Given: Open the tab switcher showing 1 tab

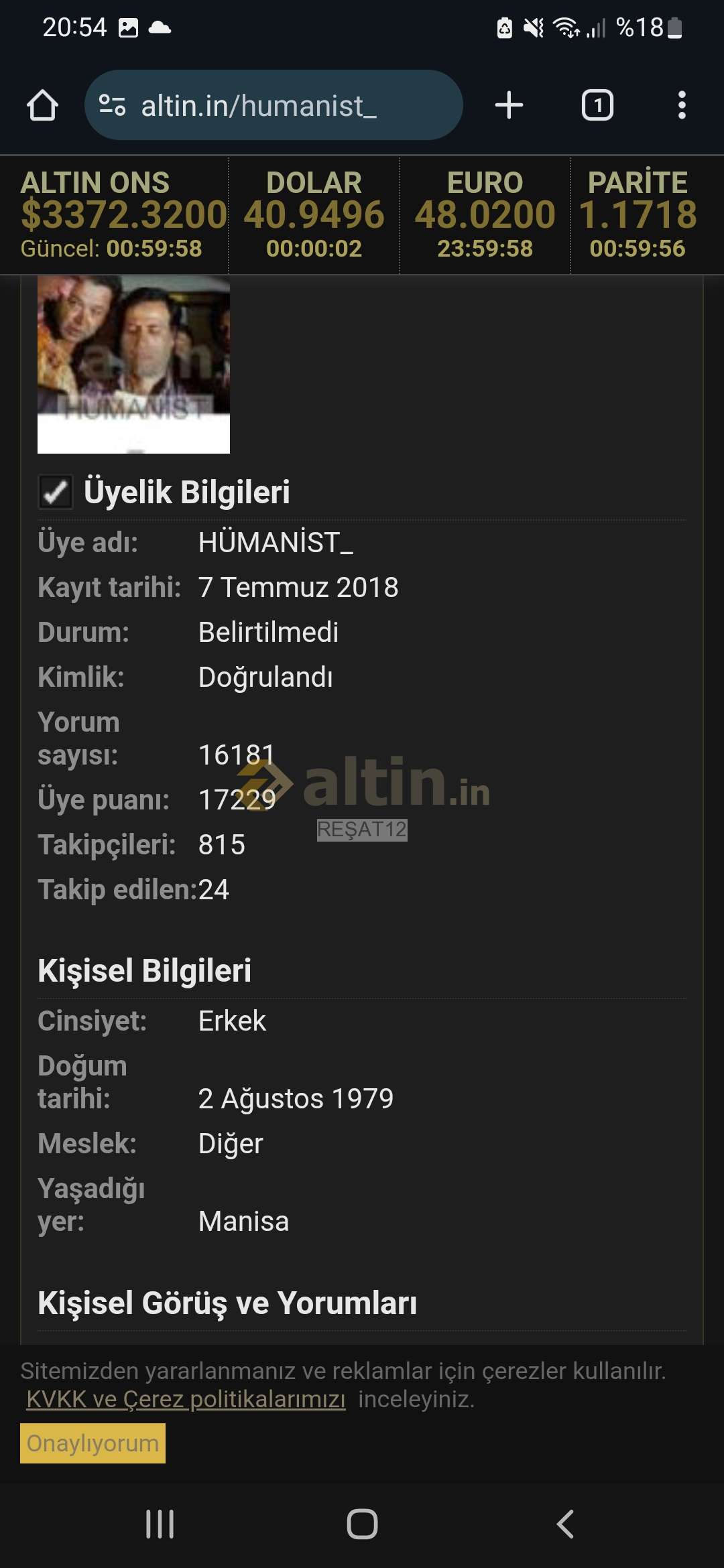Looking at the screenshot, I should click(597, 105).
